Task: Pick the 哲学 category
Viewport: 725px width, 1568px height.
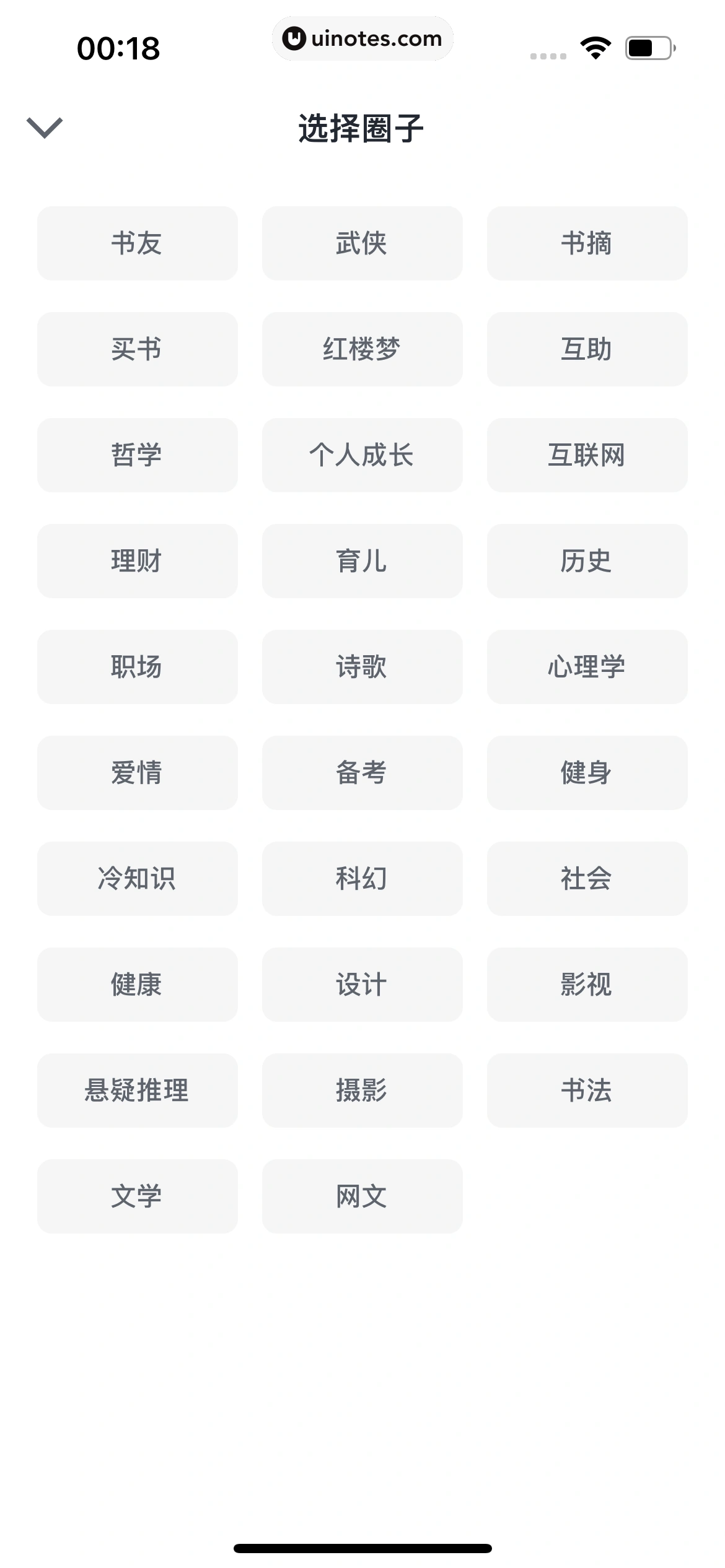Action: coord(137,455)
